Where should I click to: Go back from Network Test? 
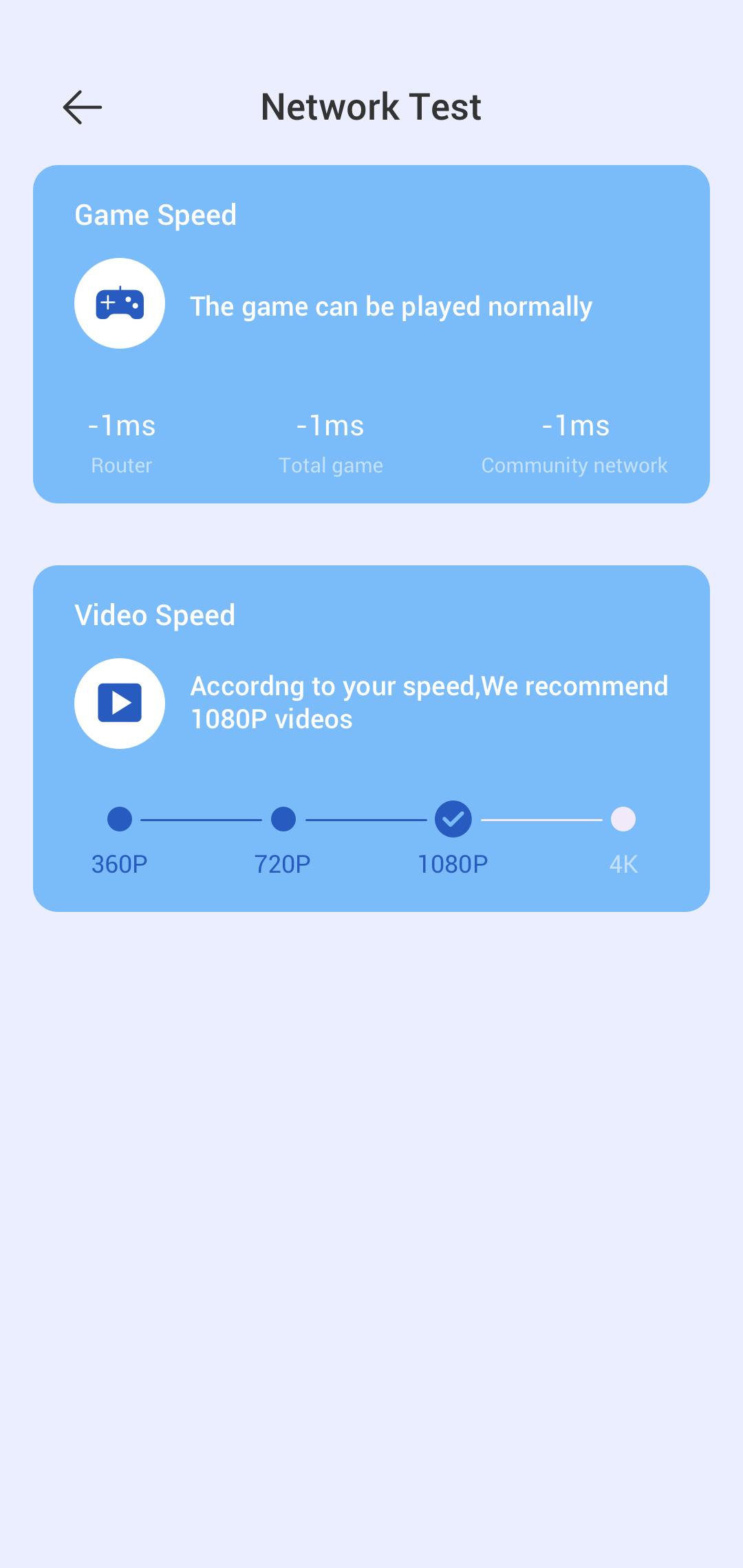[x=83, y=107]
